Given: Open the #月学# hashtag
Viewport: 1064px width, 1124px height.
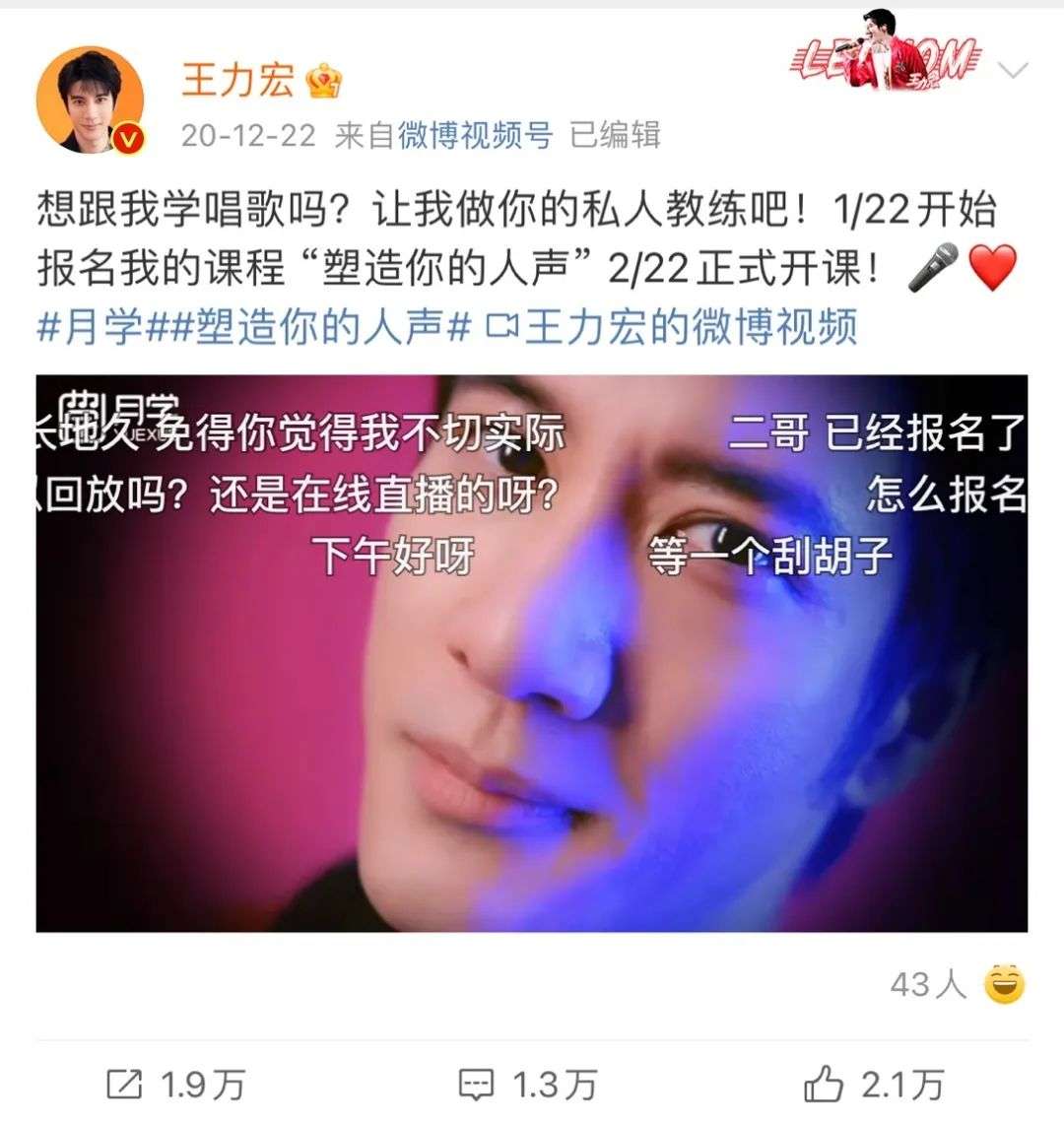Looking at the screenshot, I should [x=91, y=327].
